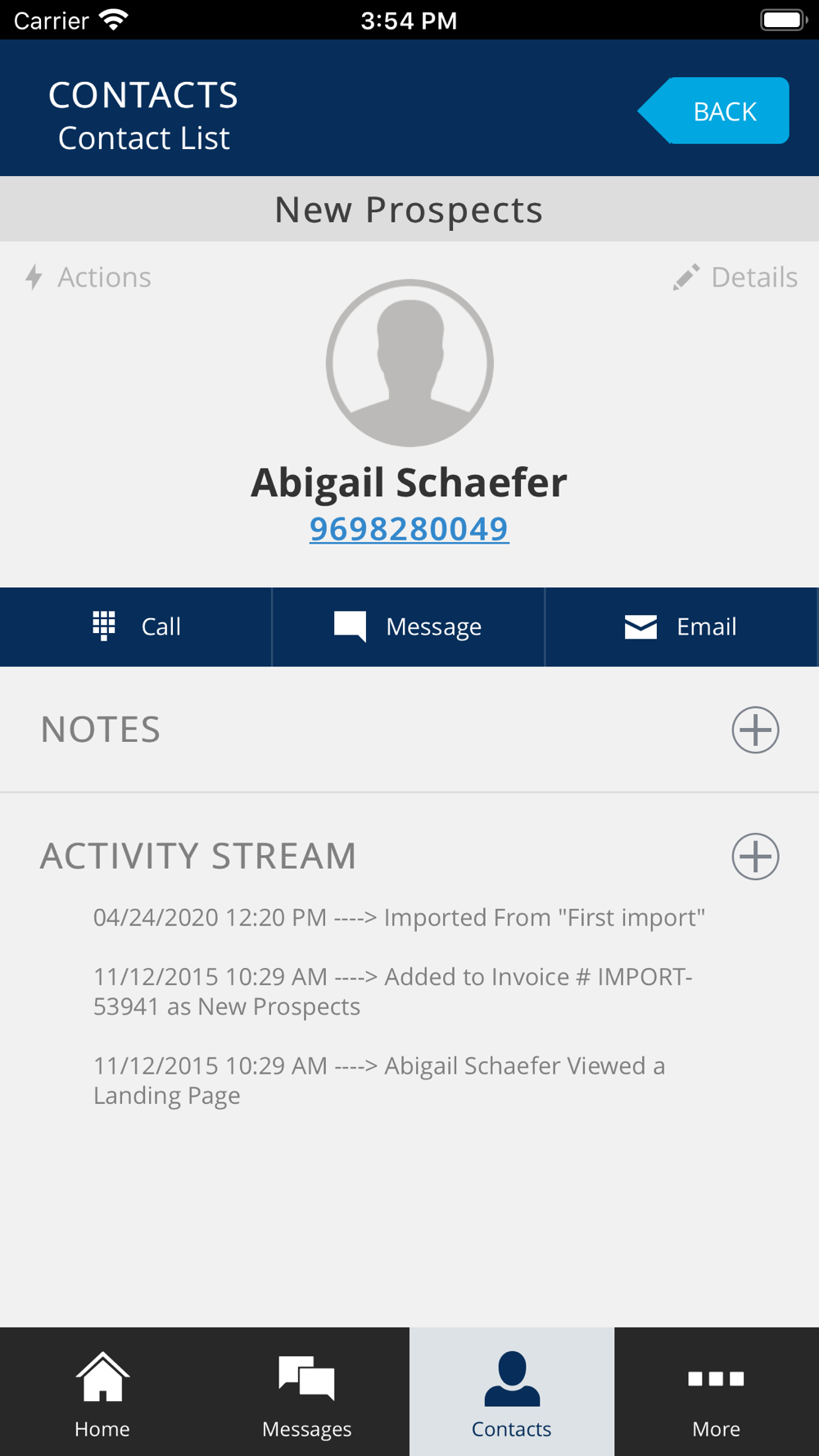This screenshot has height=1456, width=819.
Task: Tap the contact profile picture
Action: point(409,363)
